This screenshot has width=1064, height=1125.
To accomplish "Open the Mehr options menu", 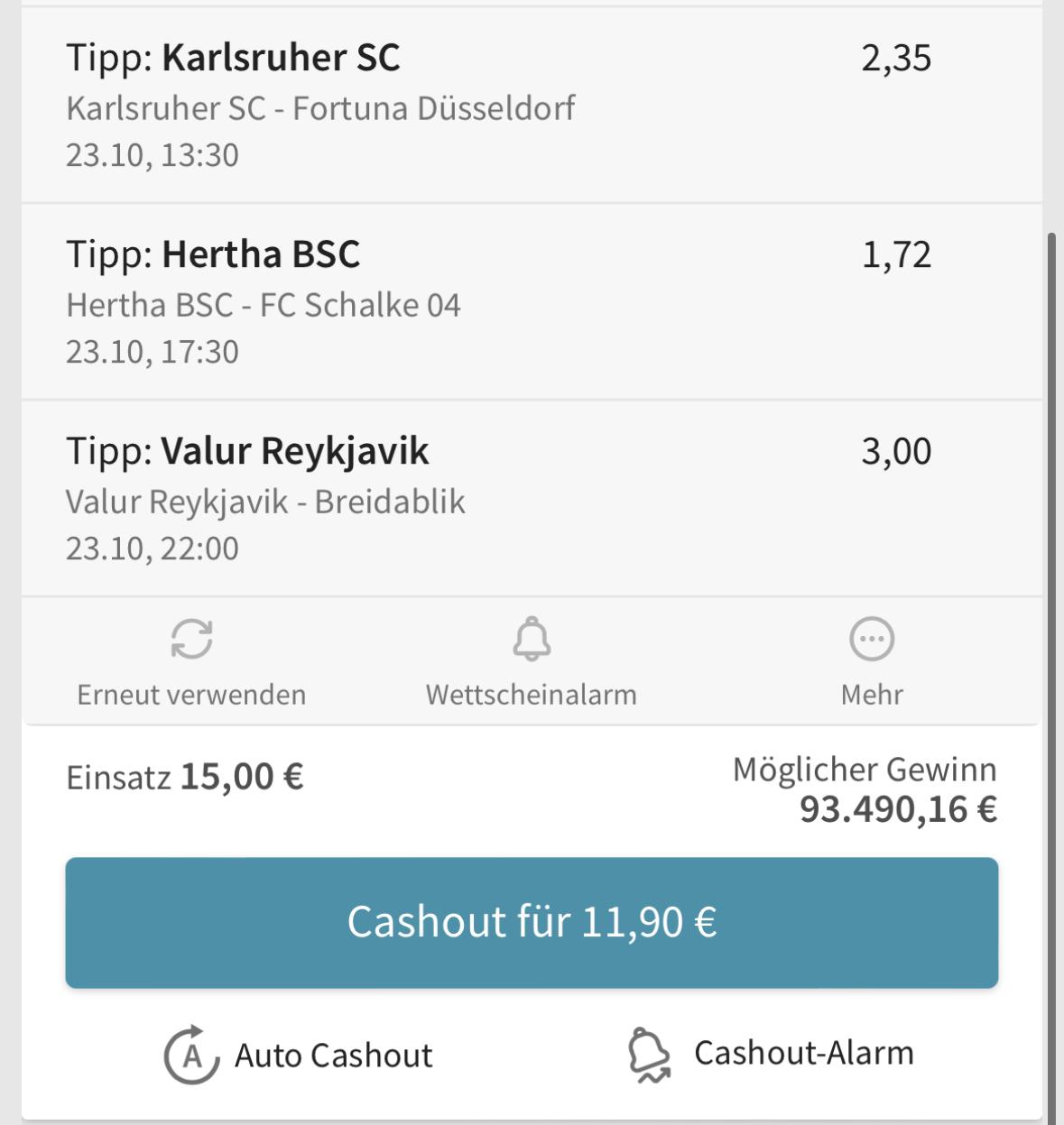I will (872, 662).
